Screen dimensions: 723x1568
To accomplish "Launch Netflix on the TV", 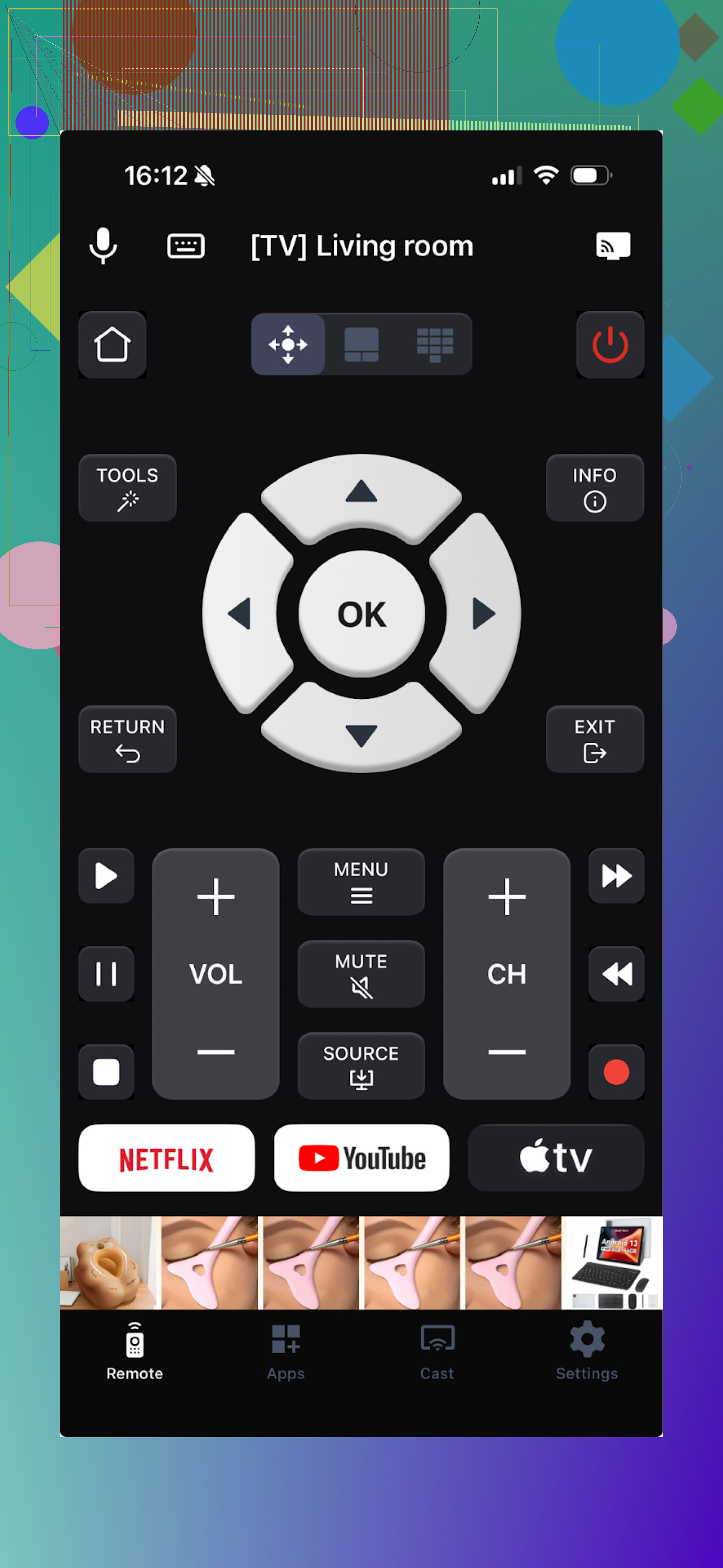I will tap(166, 1158).
